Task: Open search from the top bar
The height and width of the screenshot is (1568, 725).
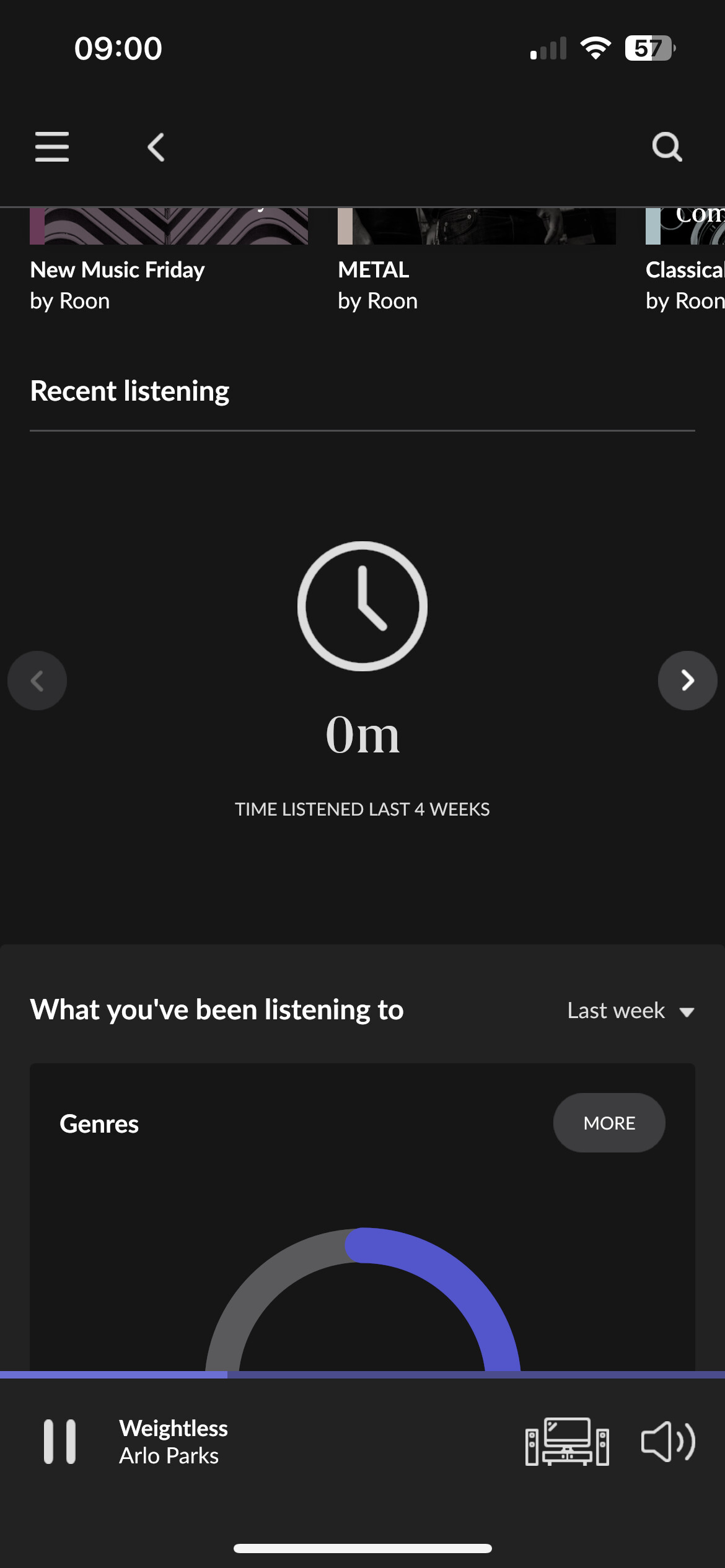Action: [x=667, y=147]
